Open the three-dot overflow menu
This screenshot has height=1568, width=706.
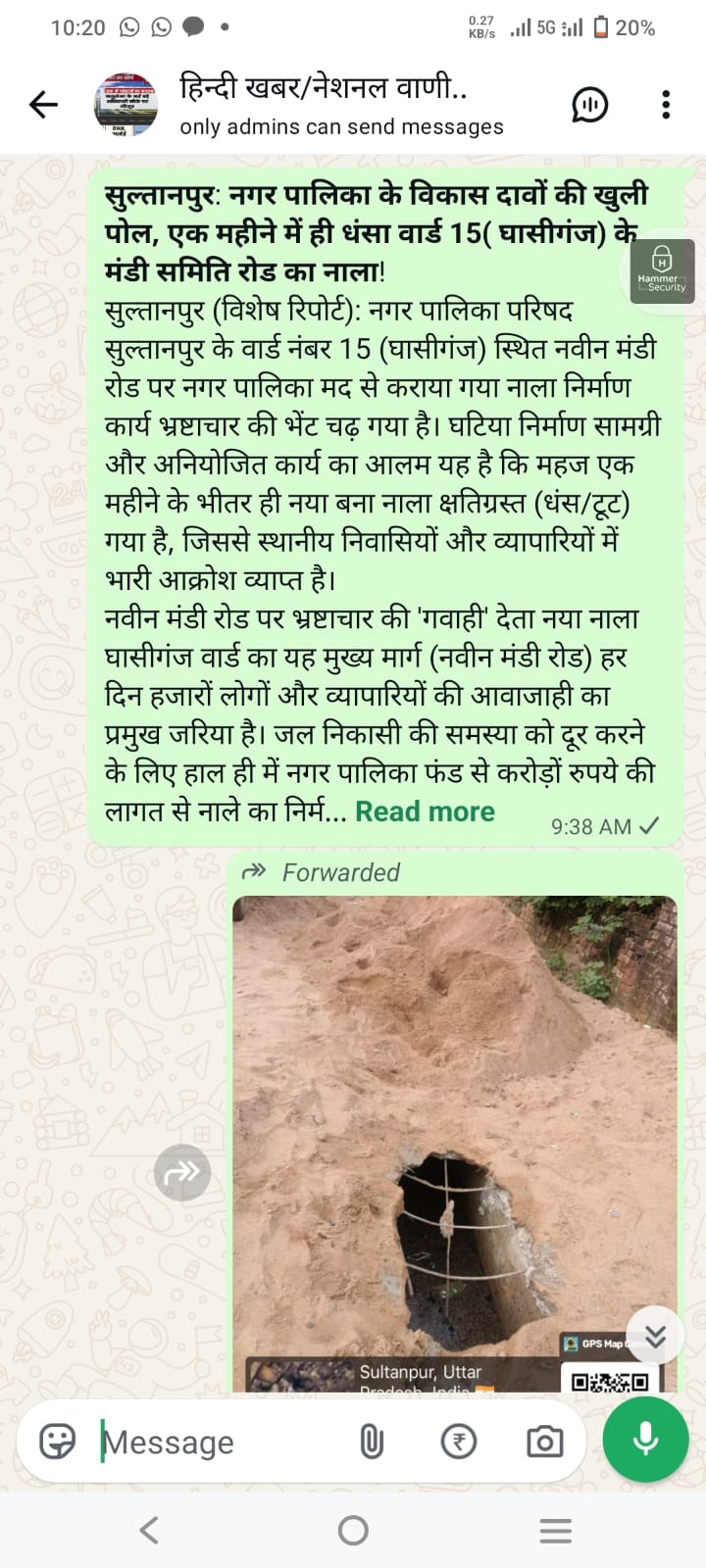666,104
